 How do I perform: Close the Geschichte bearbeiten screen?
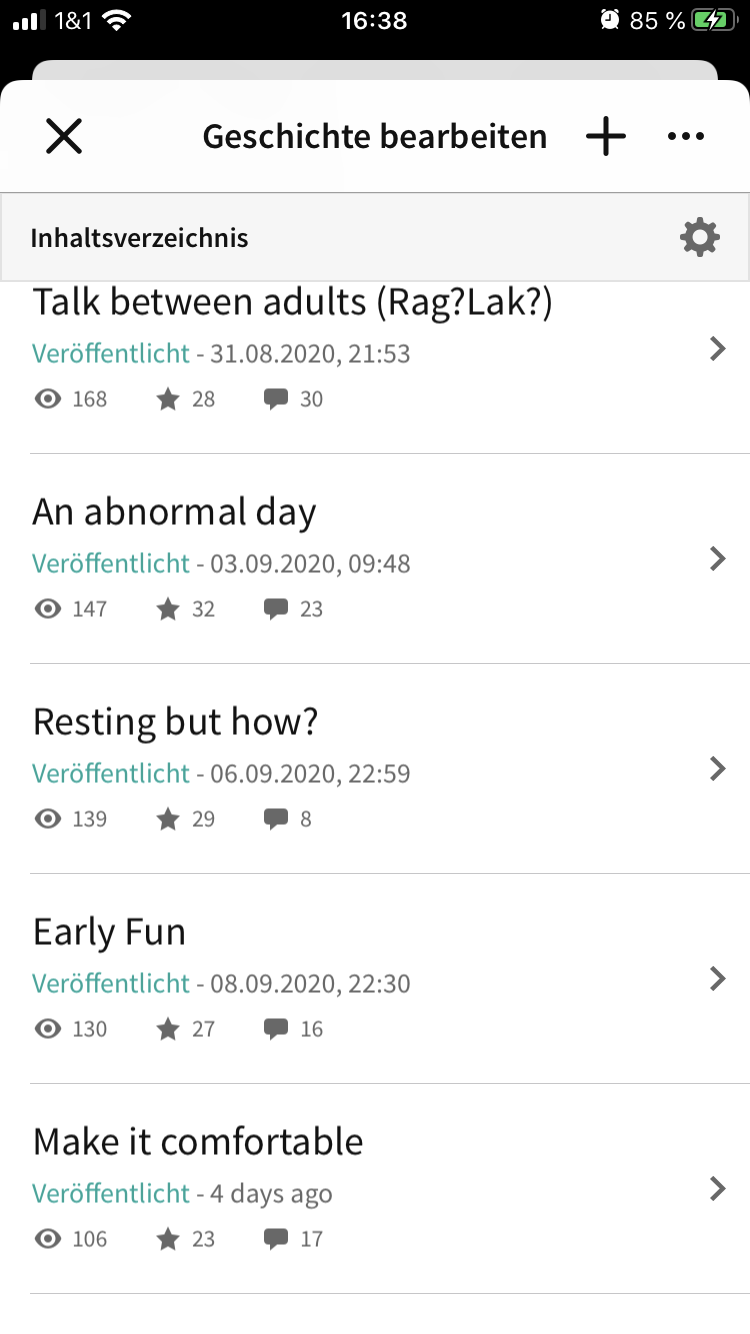(x=64, y=136)
